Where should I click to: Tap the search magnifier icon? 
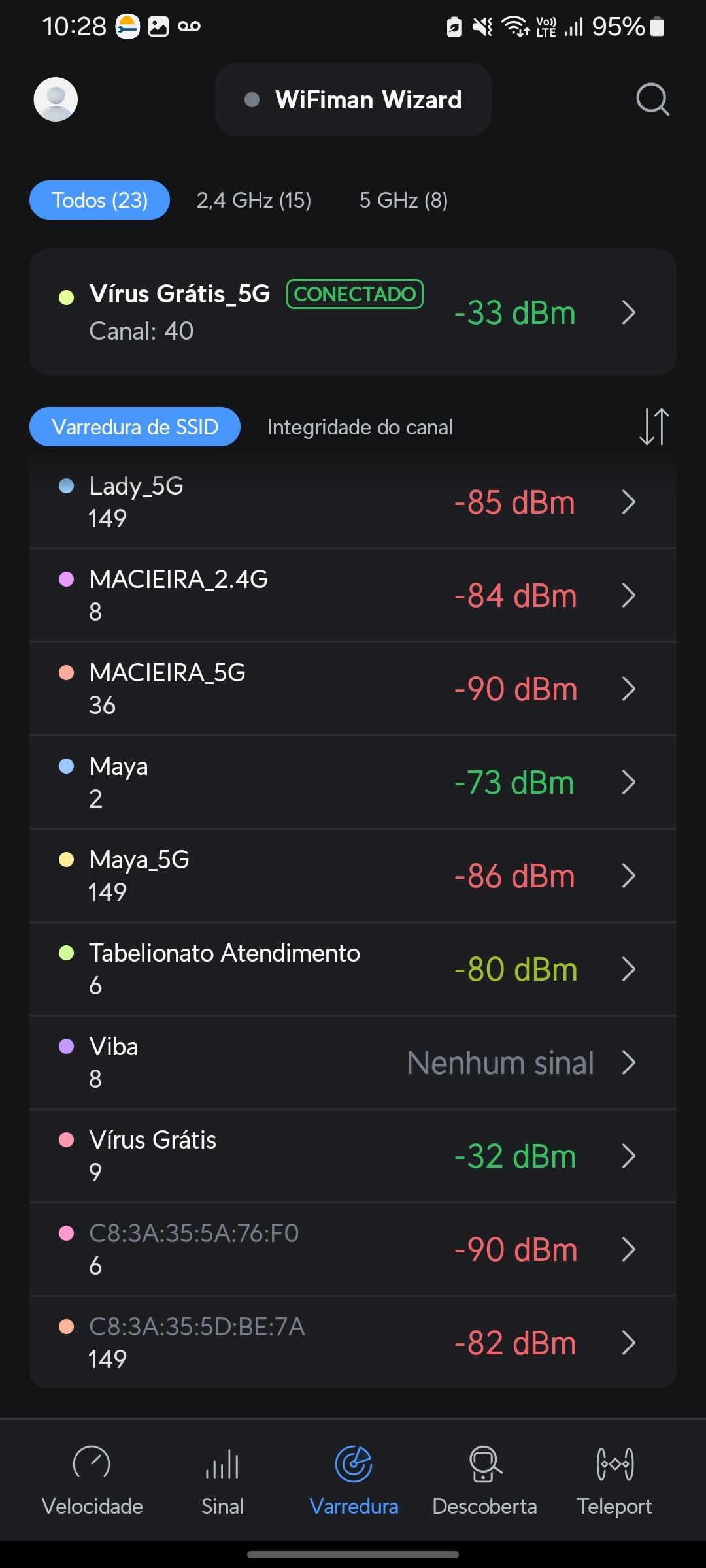point(652,99)
